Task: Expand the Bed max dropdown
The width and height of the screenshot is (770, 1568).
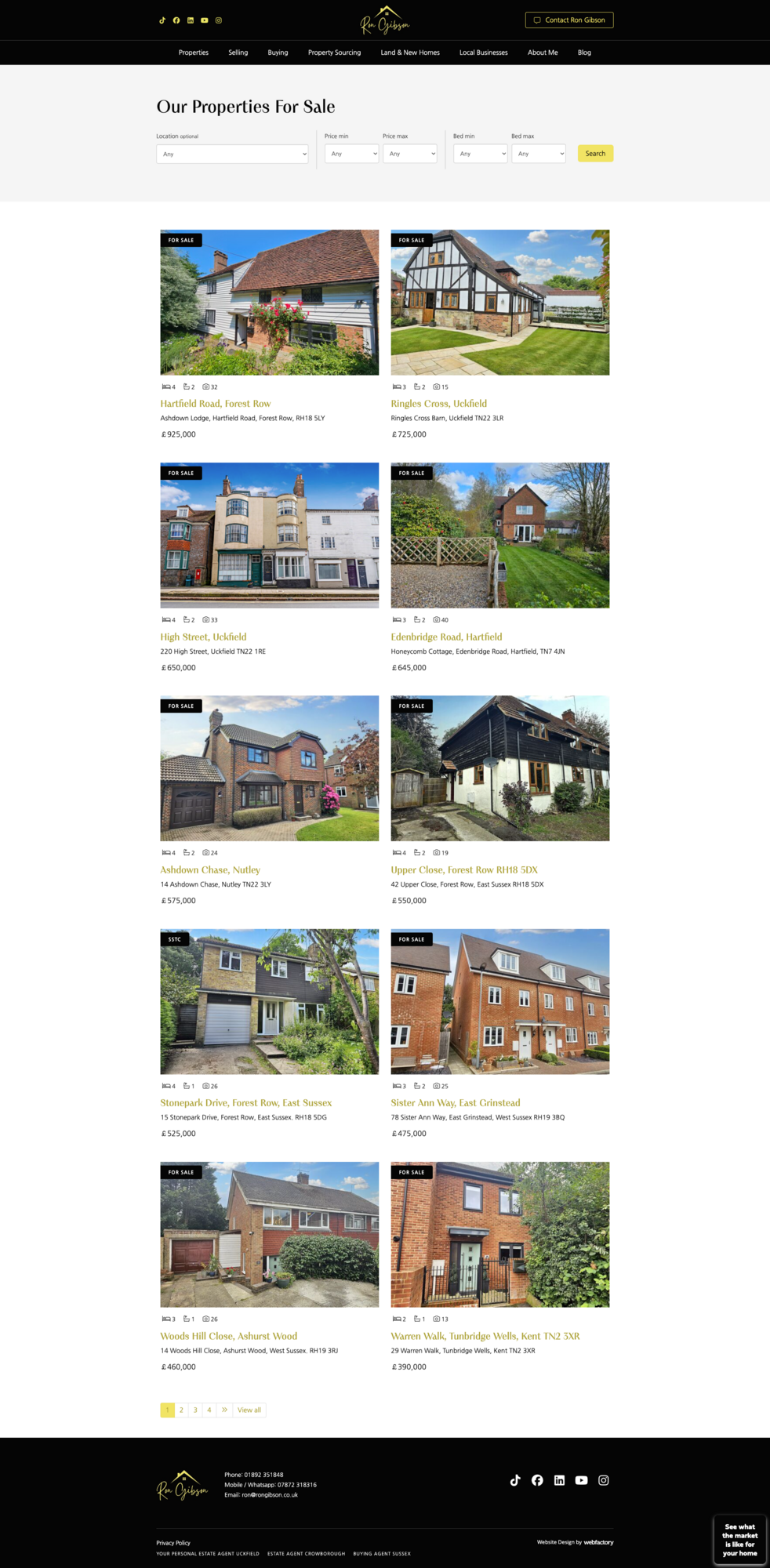Action: tap(539, 154)
